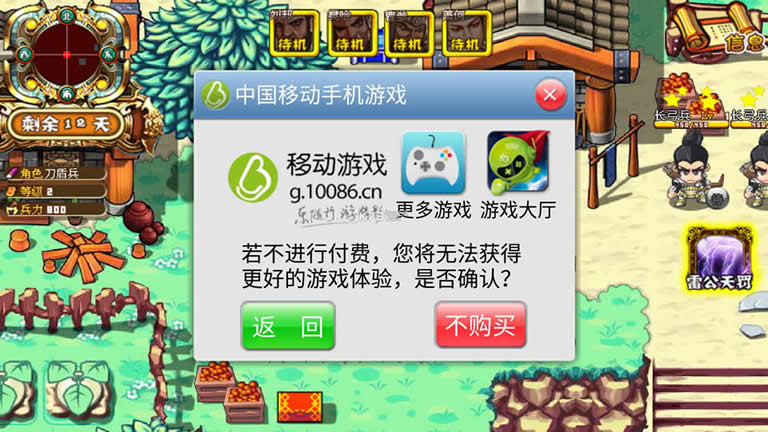Open 游戏大厅 icon
Viewport: 768px width, 432px height.
coord(516,164)
